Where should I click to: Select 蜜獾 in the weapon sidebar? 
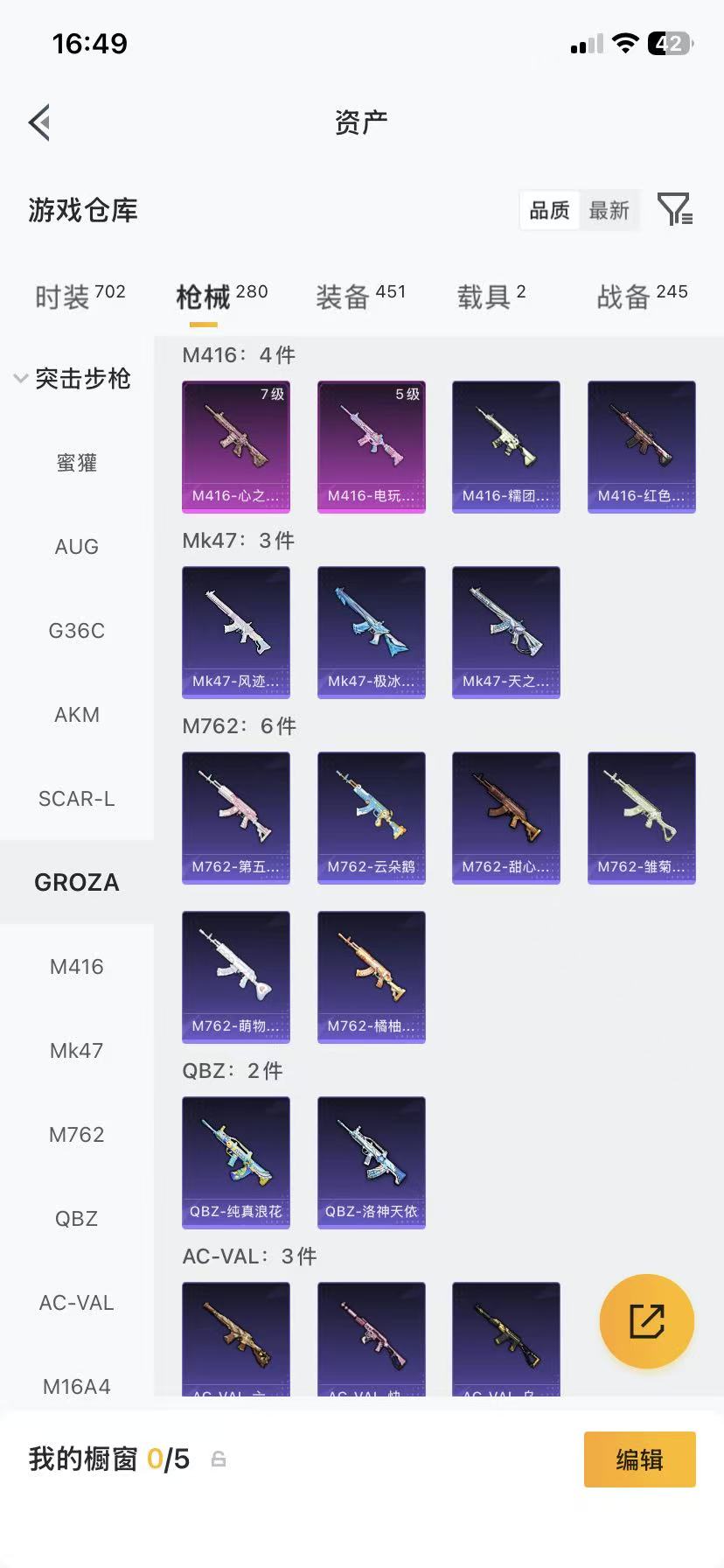(x=77, y=463)
